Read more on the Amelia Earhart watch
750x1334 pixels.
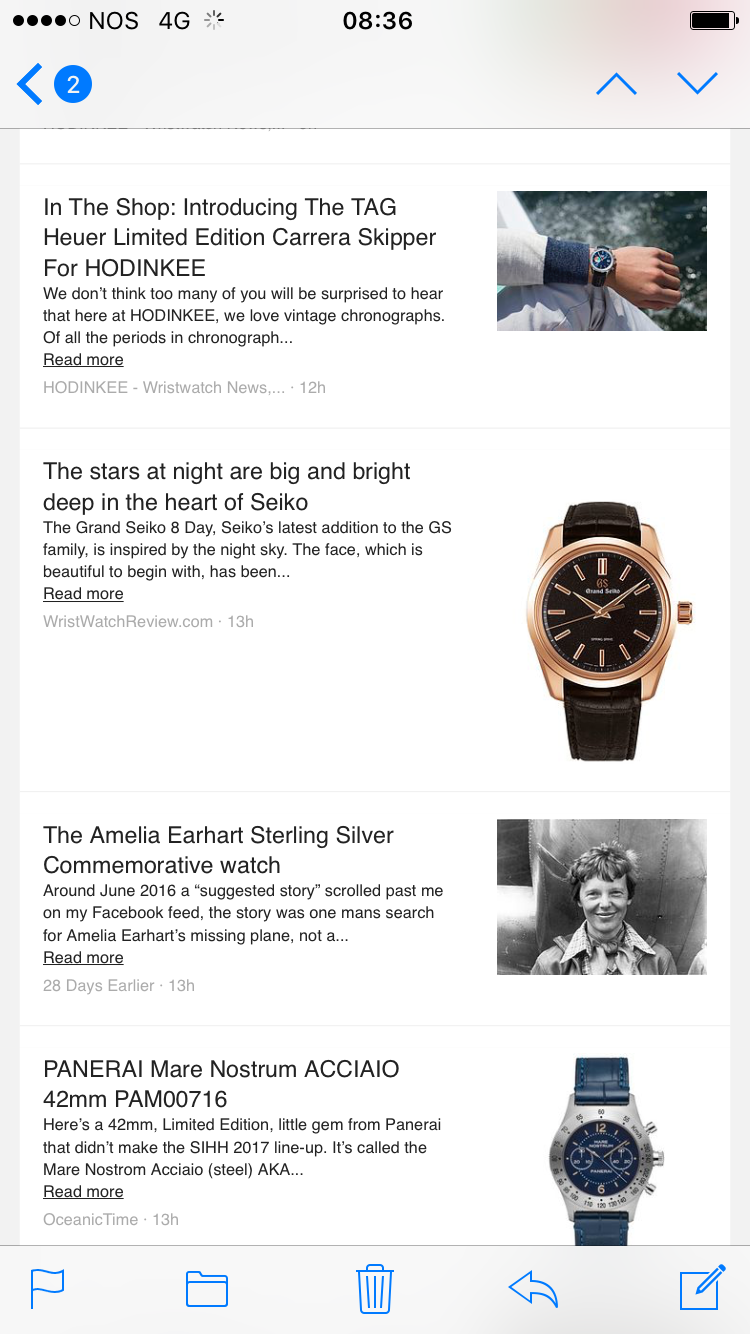click(x=83, y=958)
